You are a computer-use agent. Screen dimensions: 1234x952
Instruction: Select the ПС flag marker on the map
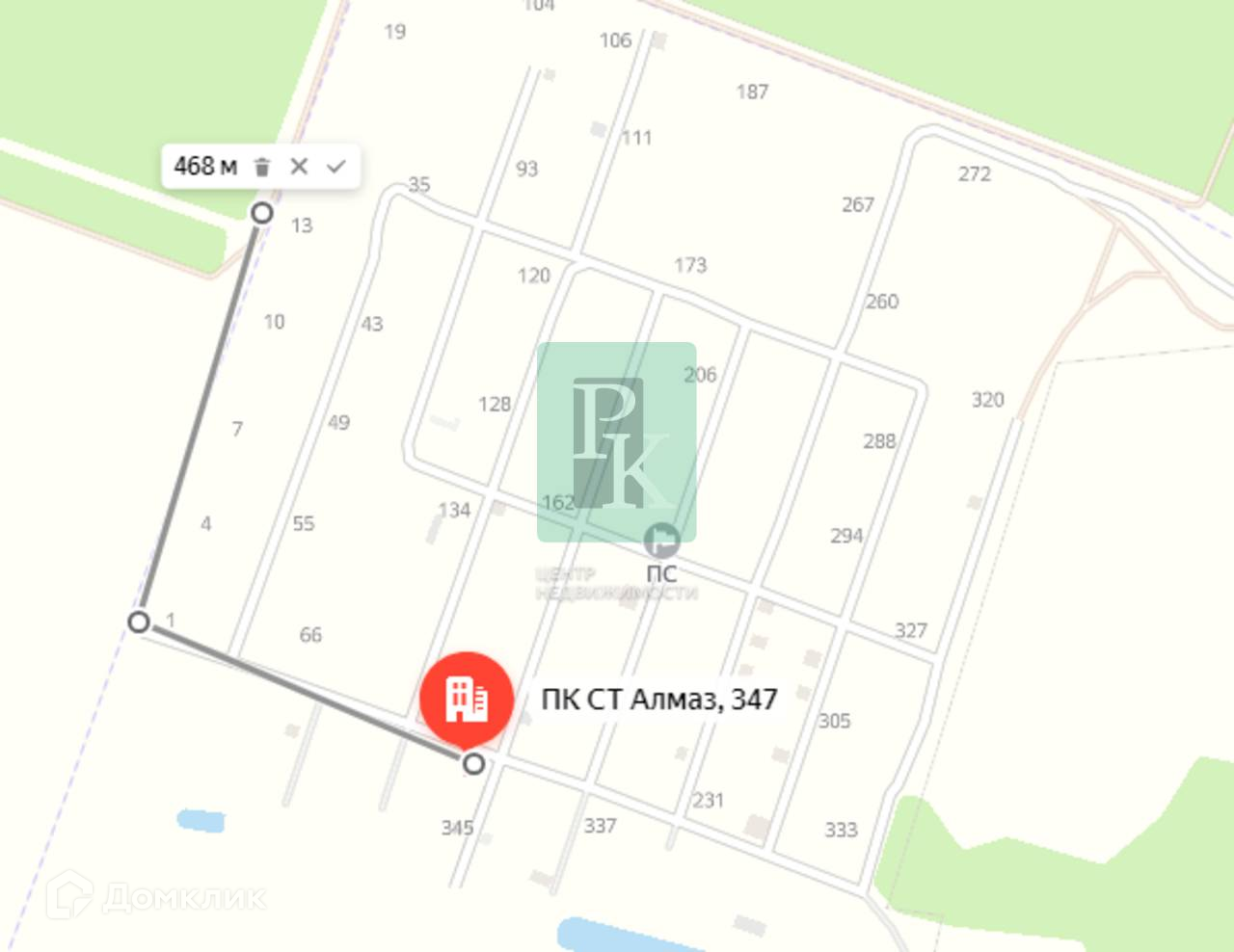[x=661, y=541]
